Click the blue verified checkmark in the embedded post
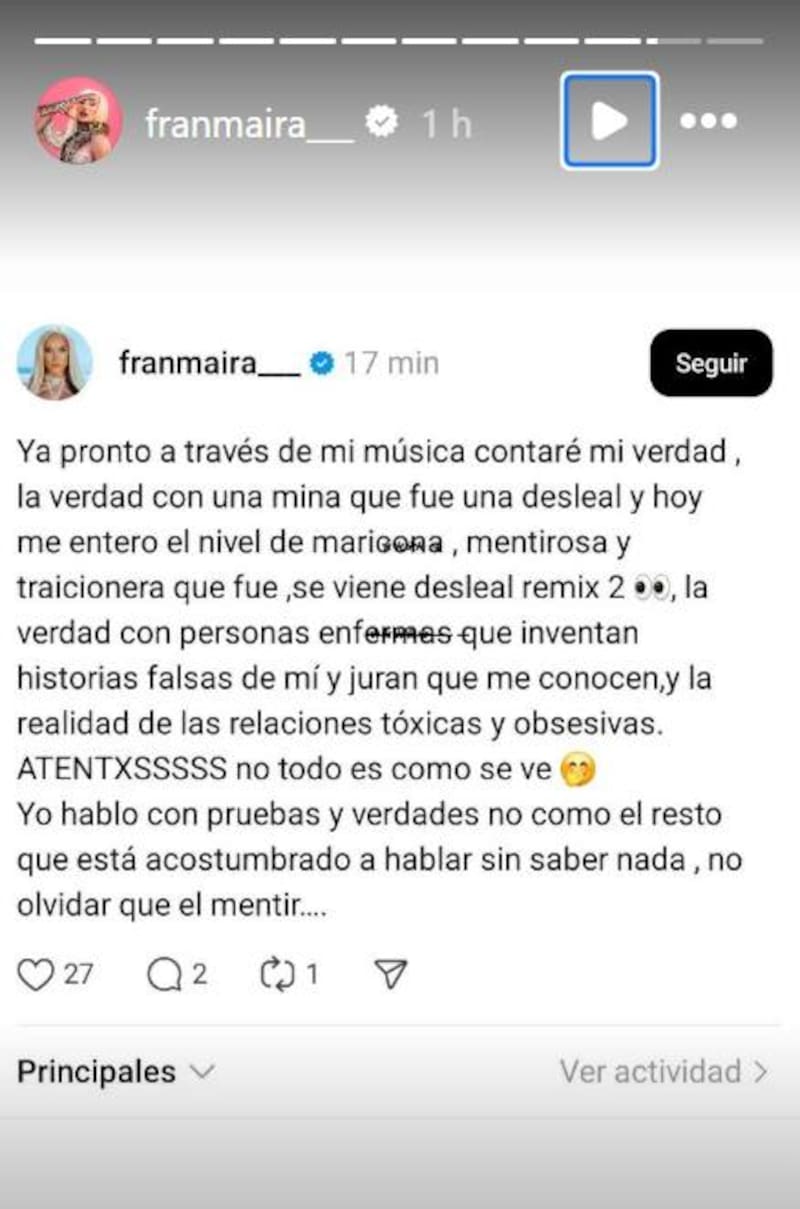 pyautogui.click(x=319, y=364)
